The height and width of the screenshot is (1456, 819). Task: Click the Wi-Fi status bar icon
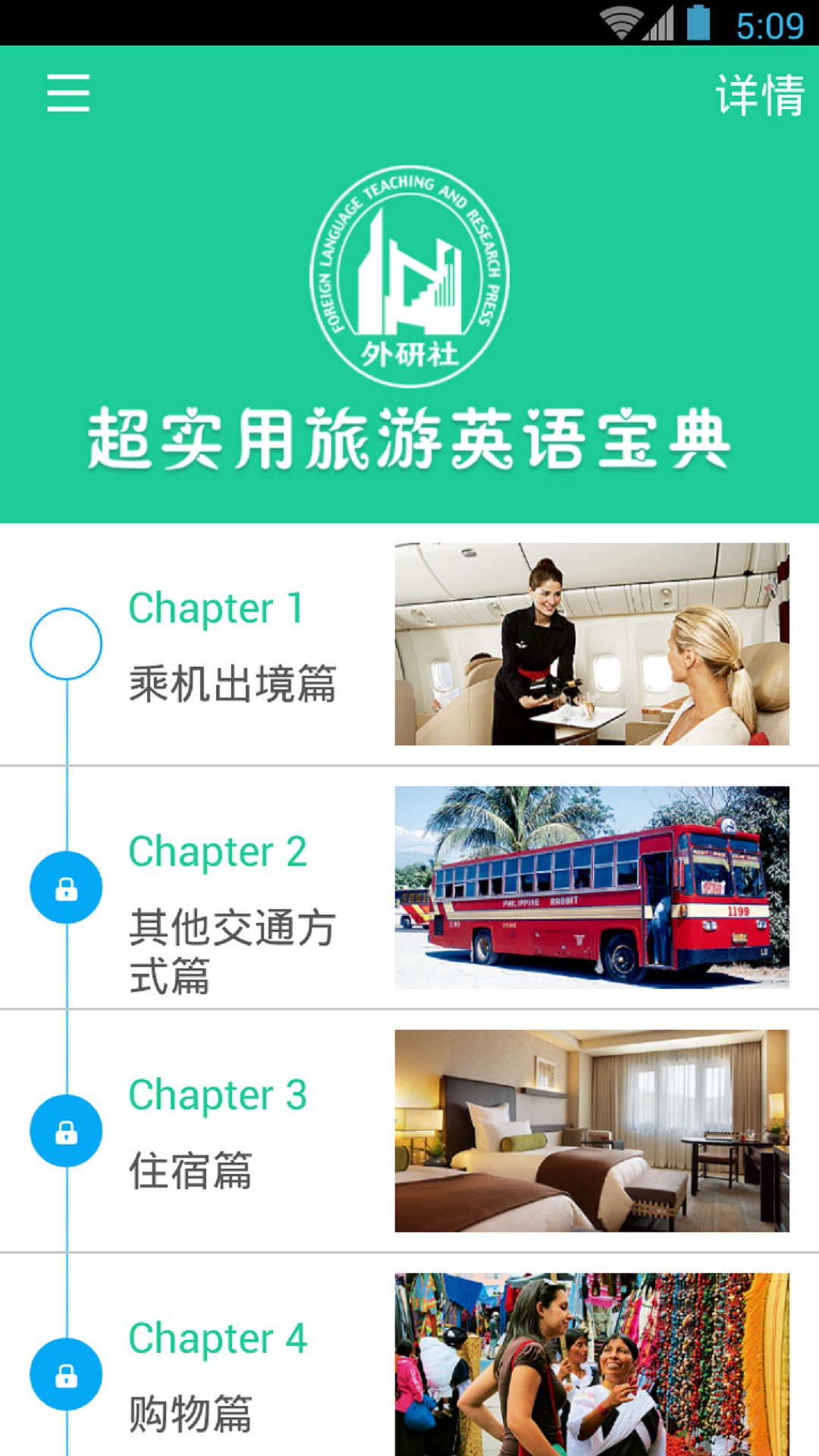623,21
